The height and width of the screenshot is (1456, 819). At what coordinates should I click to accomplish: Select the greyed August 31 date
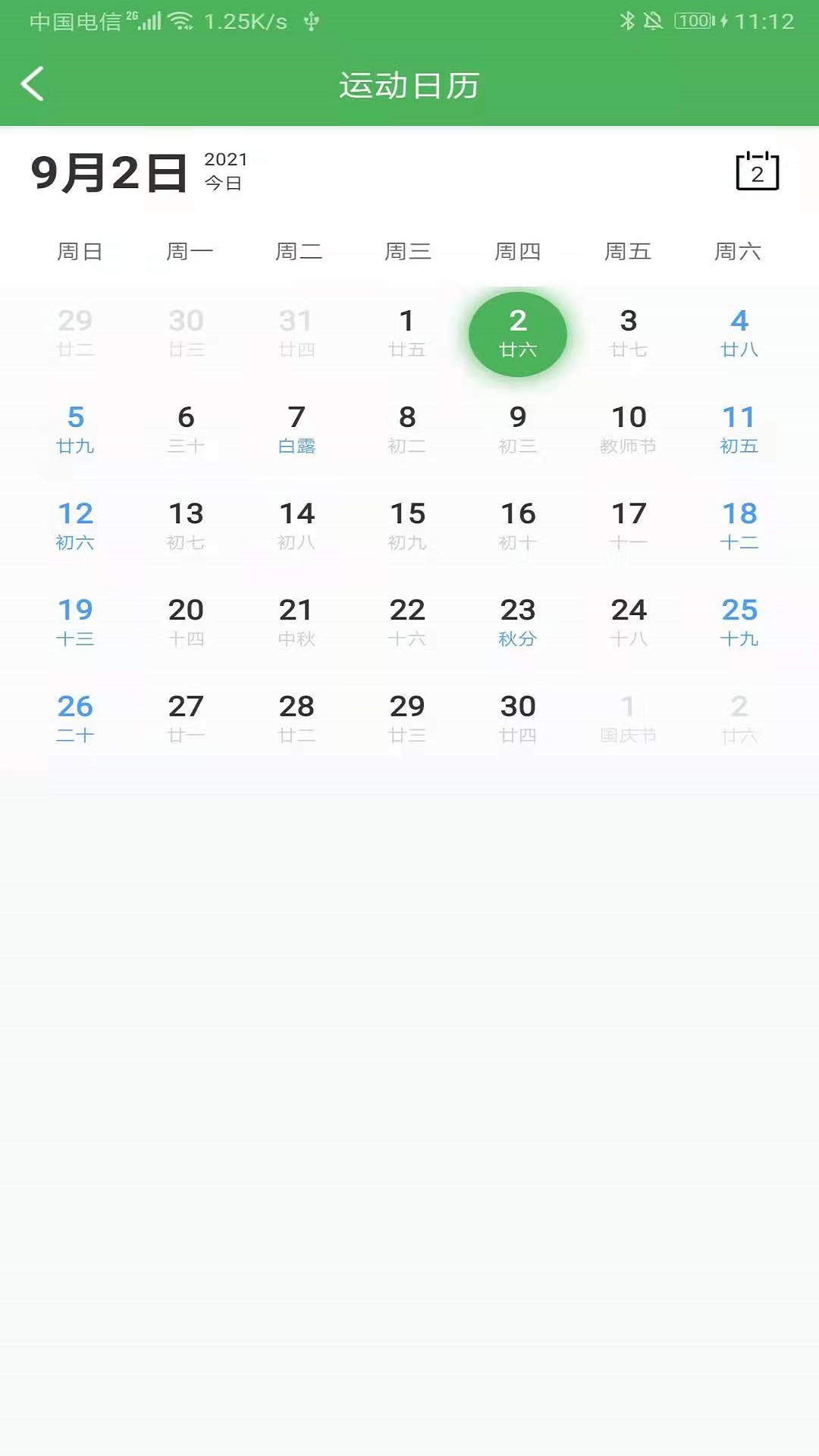coord(297,334)
